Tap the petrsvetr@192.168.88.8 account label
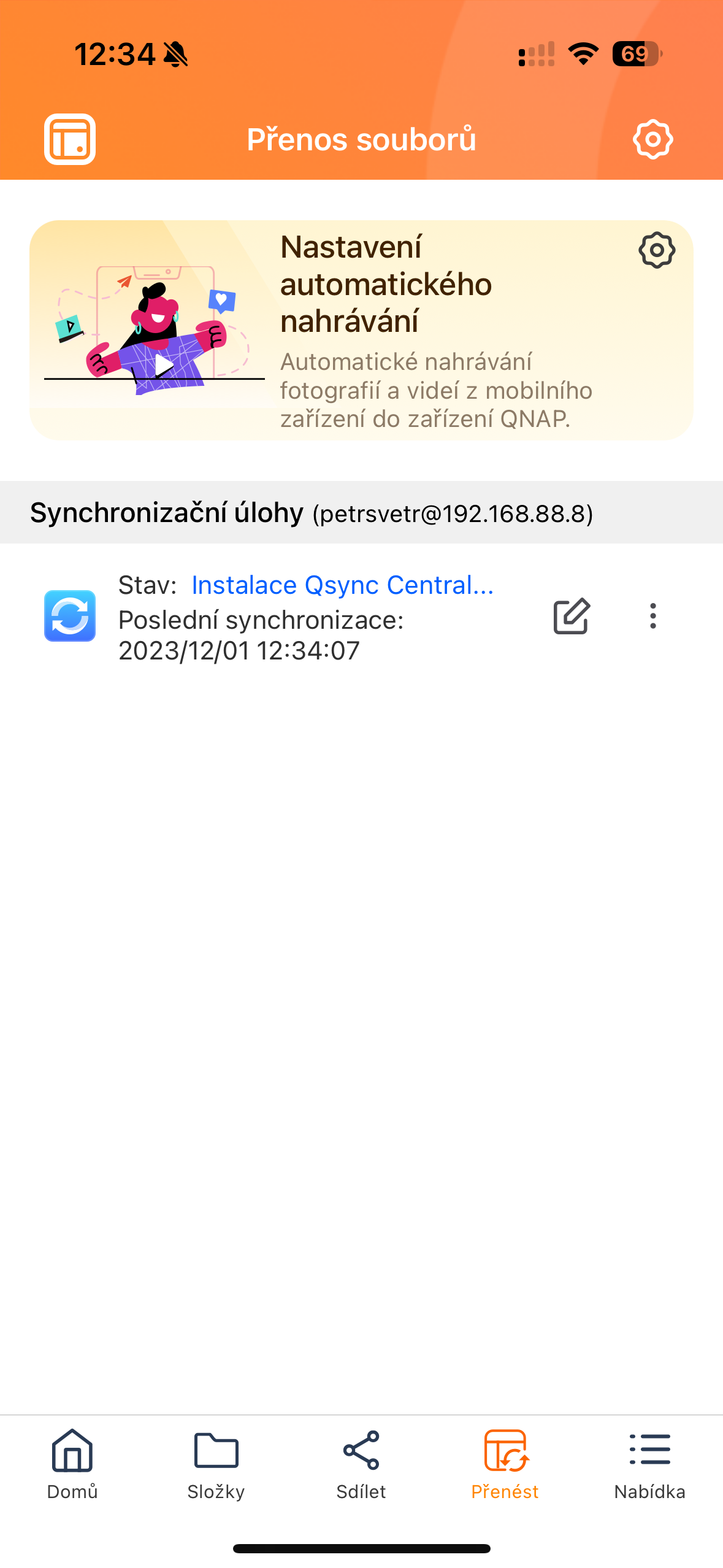This screenshot has width=723, height=1568. (452, 515)
